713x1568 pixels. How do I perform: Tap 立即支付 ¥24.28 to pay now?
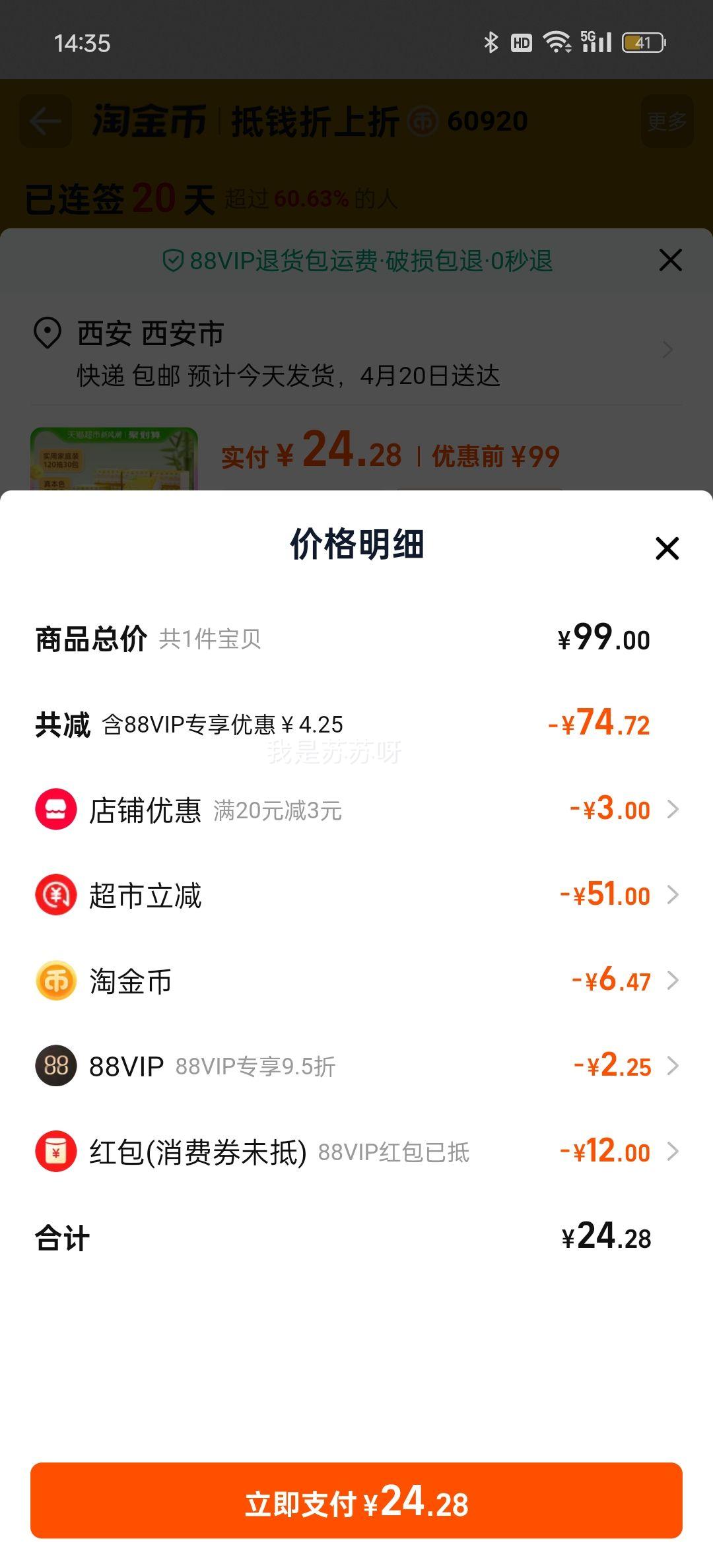coord(356,1502)
